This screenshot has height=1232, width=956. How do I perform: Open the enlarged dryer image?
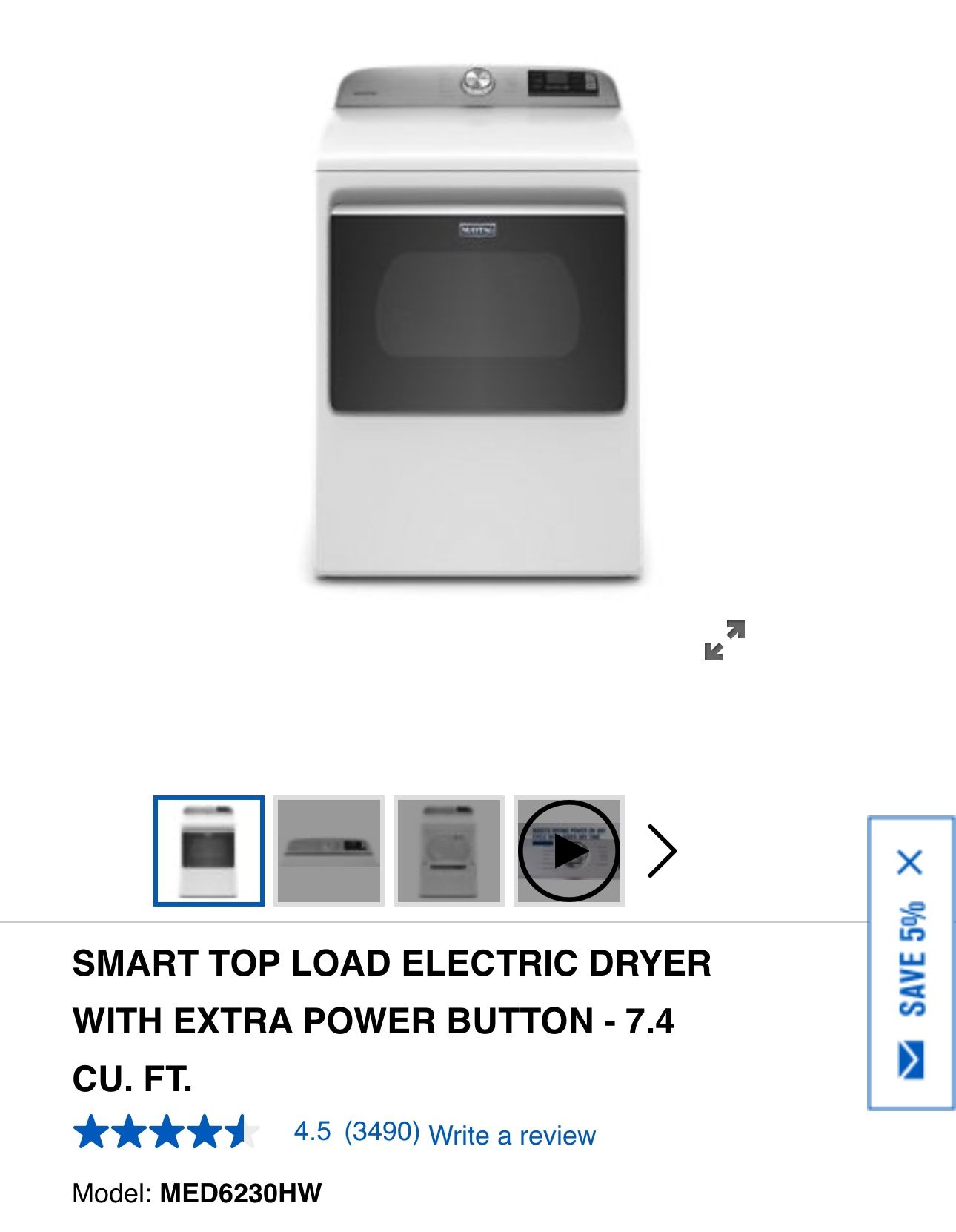tap(478, 326)
